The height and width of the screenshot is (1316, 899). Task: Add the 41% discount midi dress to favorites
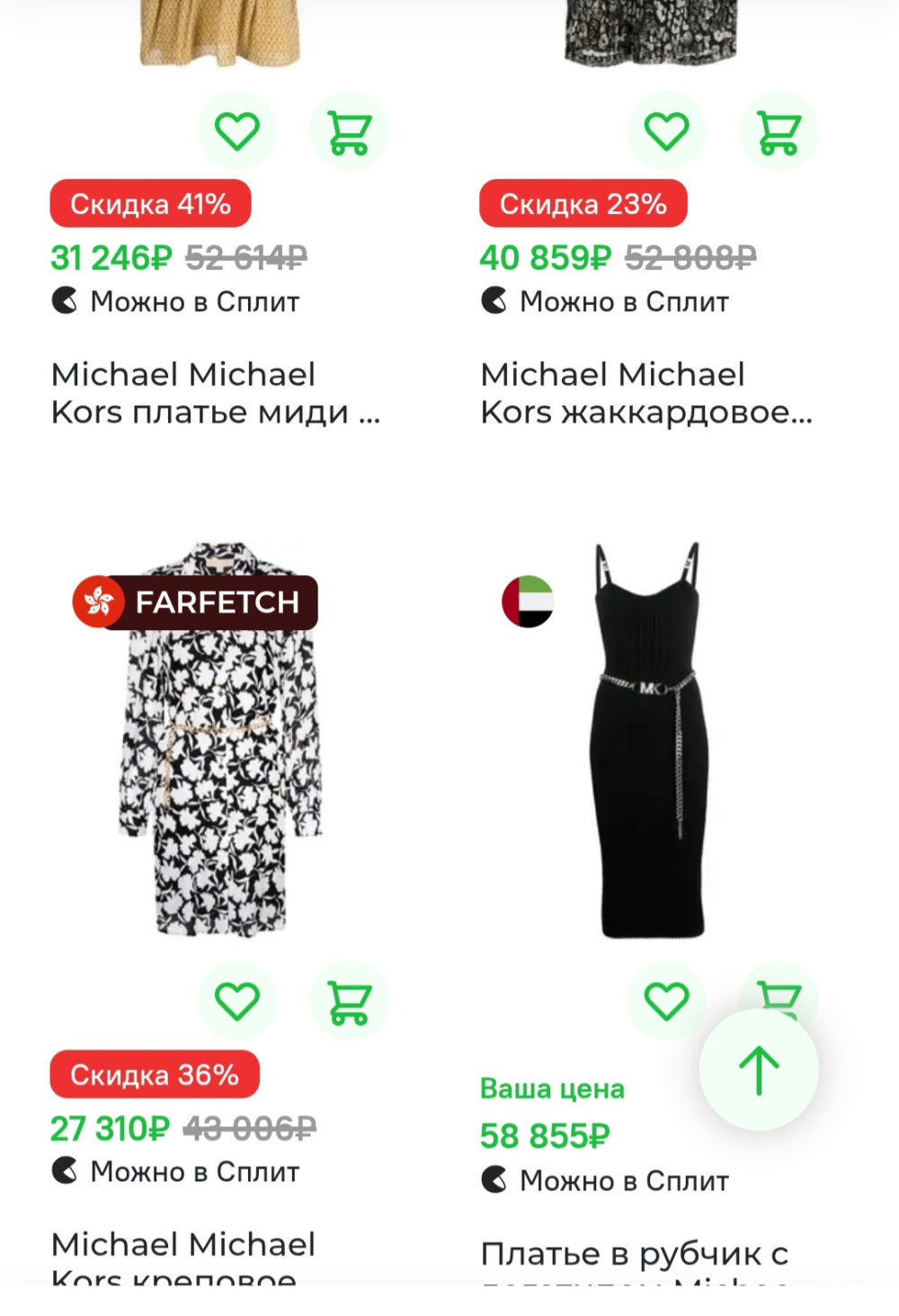tap(237, 131)
